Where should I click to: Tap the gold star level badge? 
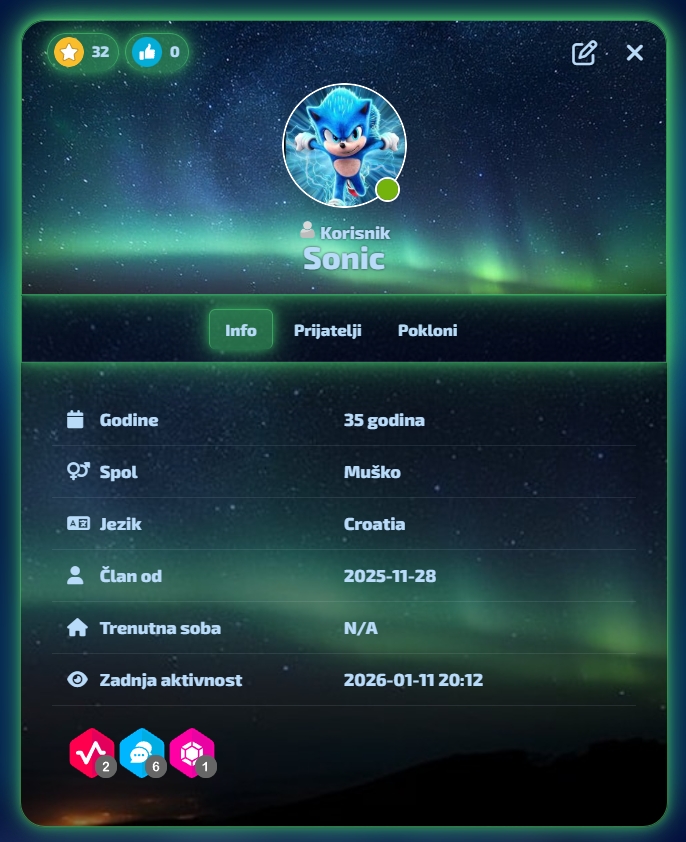click(x=69, y=52)
